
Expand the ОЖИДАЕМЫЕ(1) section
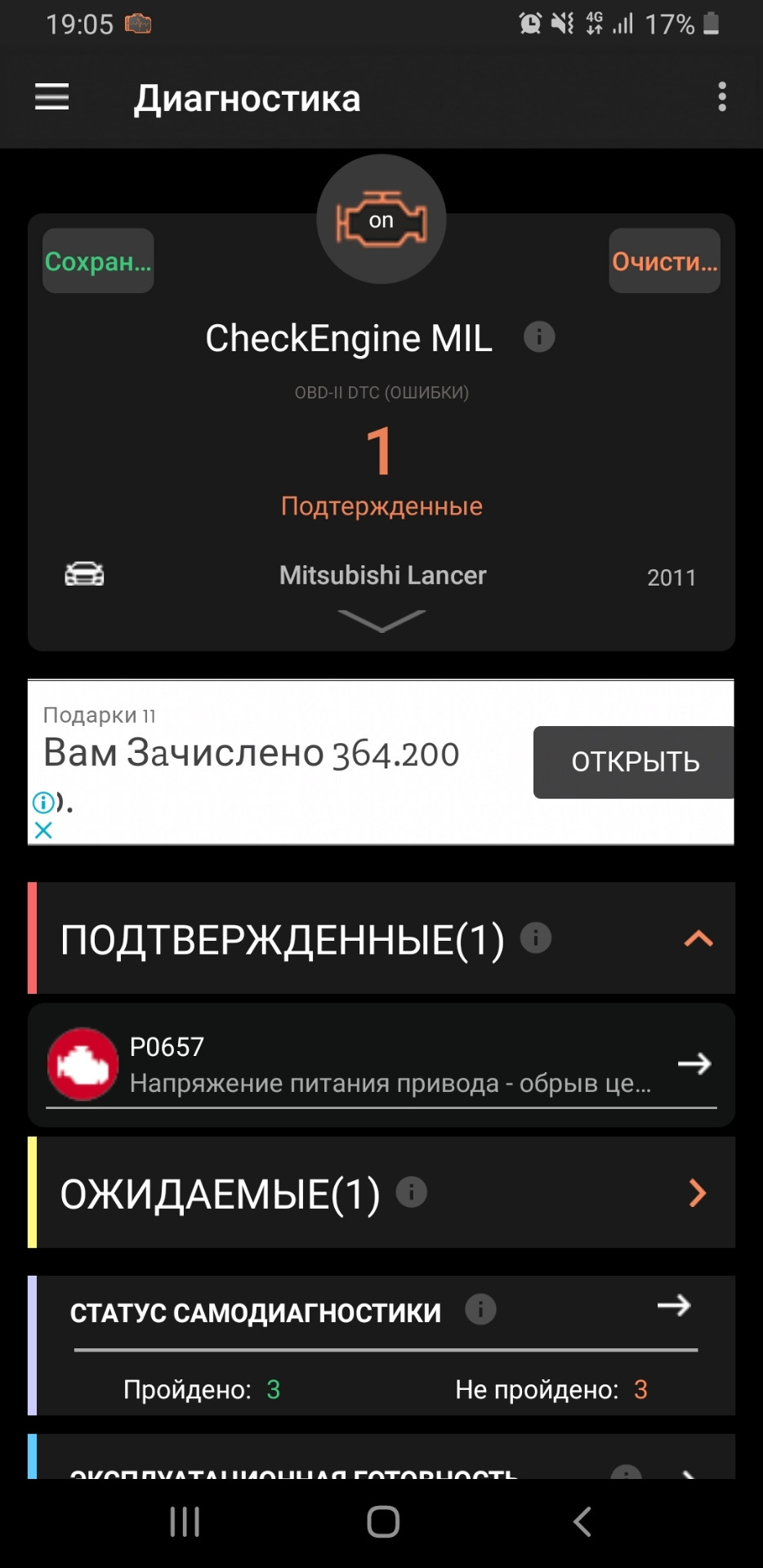pos(698,1193)
